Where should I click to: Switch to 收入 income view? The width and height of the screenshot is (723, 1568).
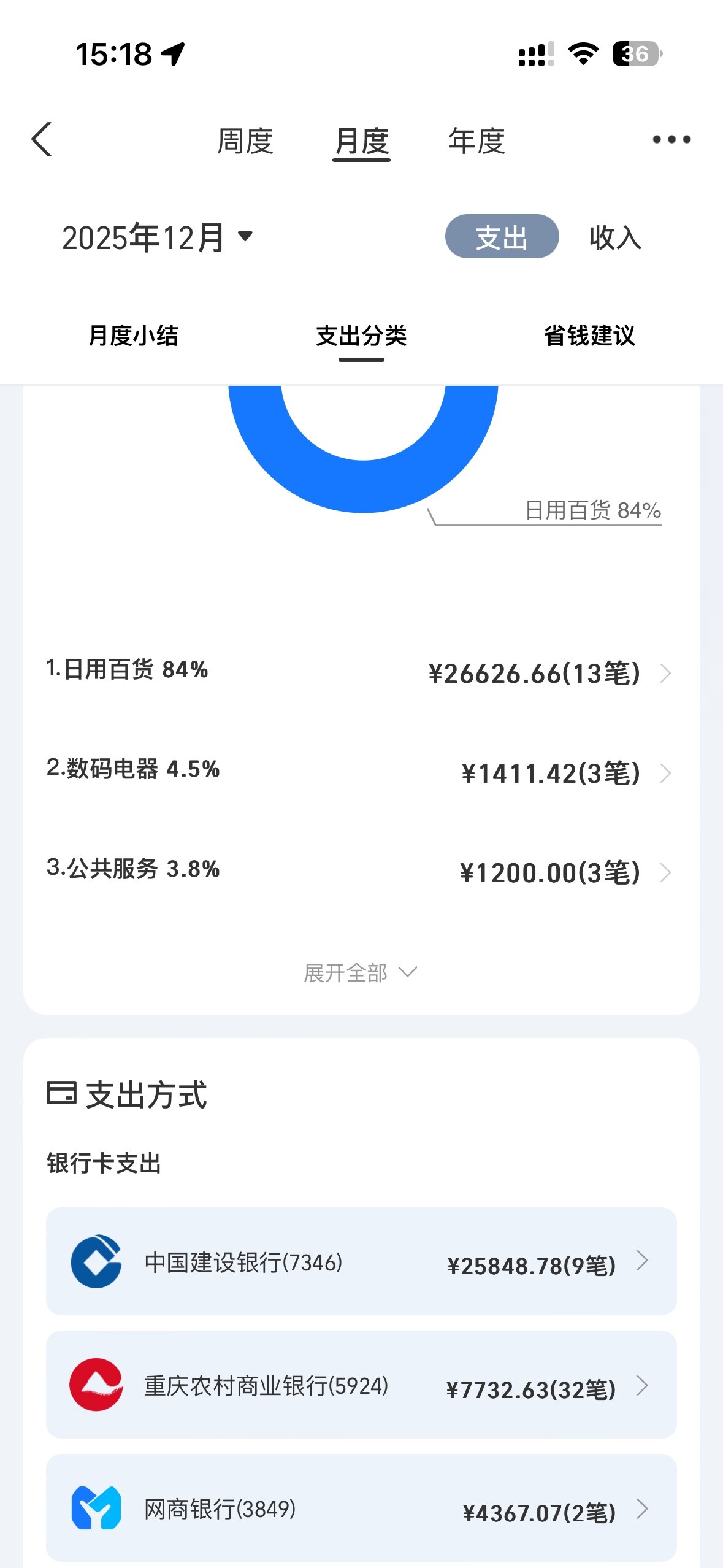(x=615, y=237)
